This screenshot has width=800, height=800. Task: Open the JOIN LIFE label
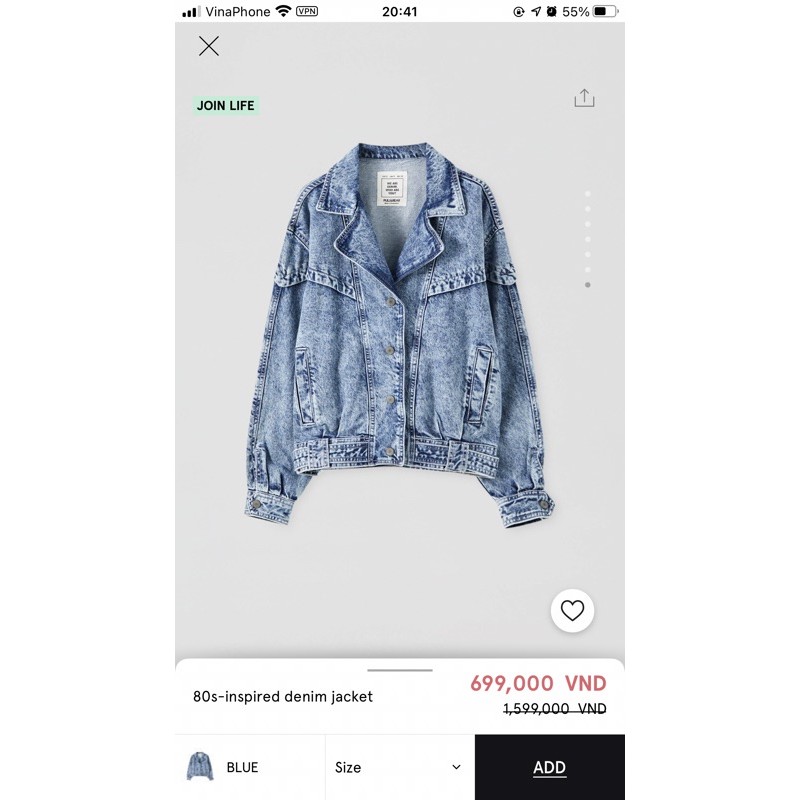click(x=226, y=105)
